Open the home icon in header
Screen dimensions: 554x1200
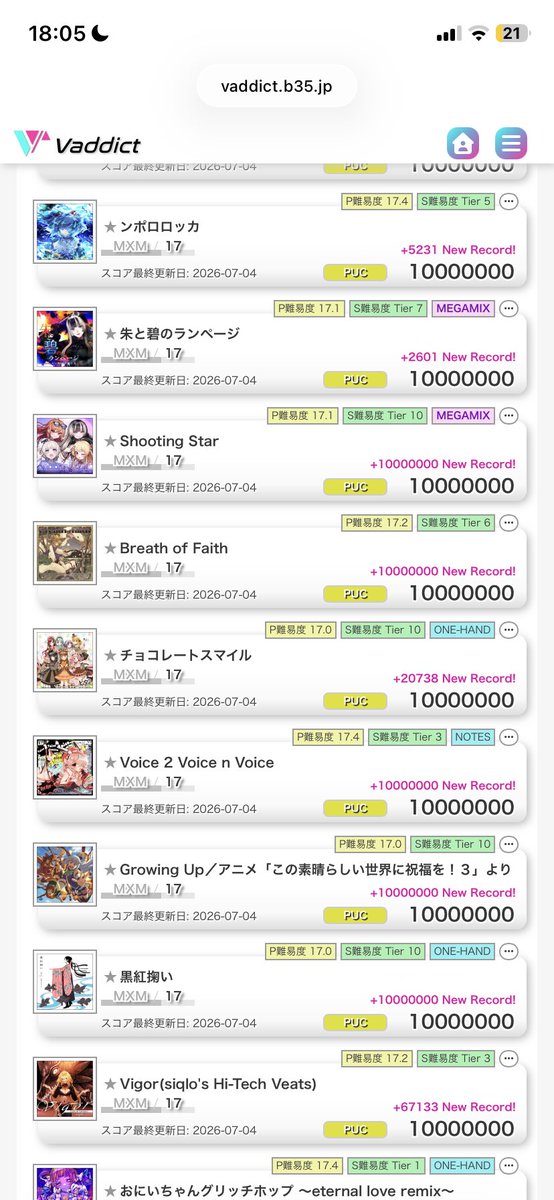coord(462,143)
